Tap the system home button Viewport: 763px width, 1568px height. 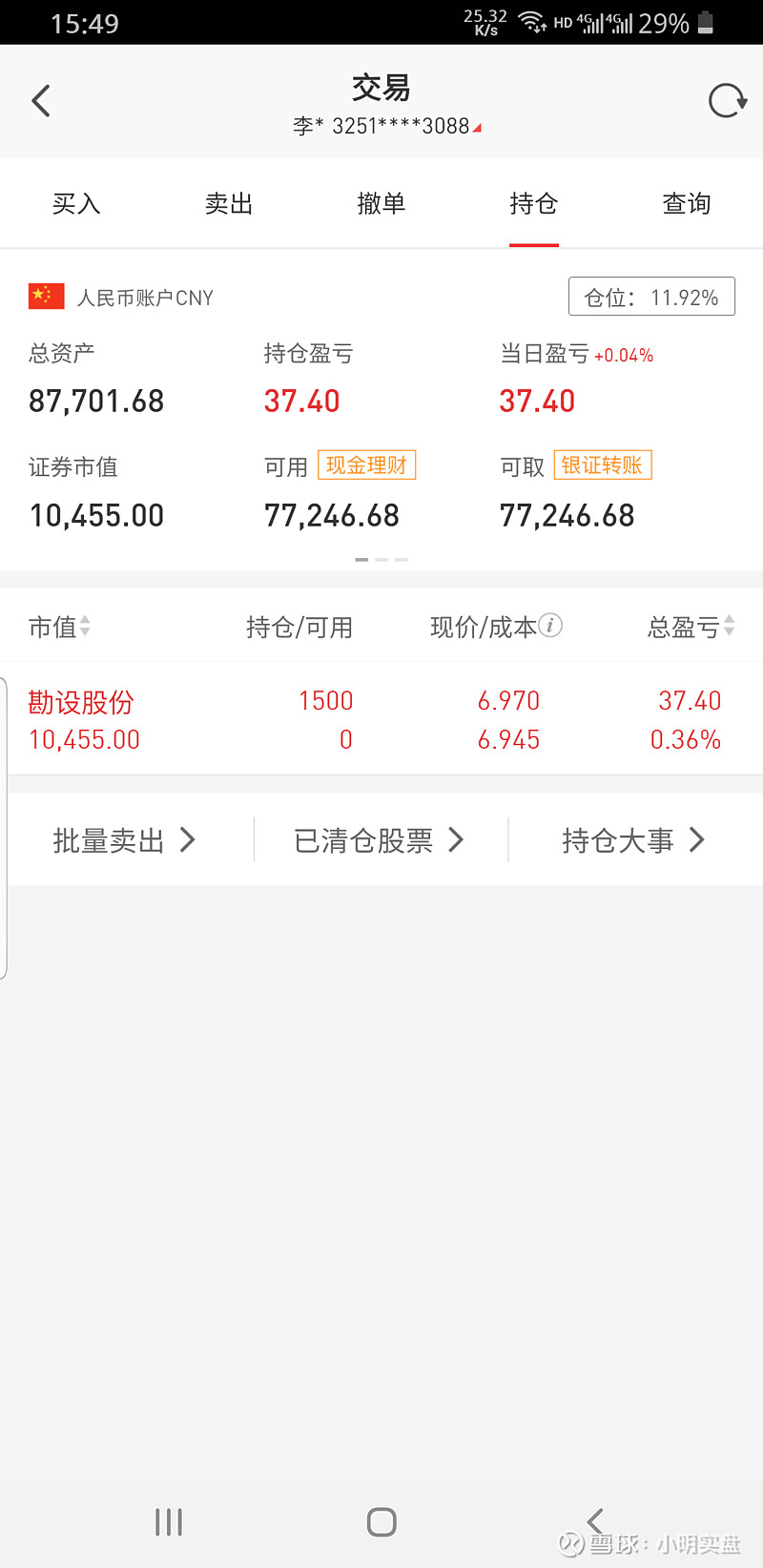(x=381, y=1522)
